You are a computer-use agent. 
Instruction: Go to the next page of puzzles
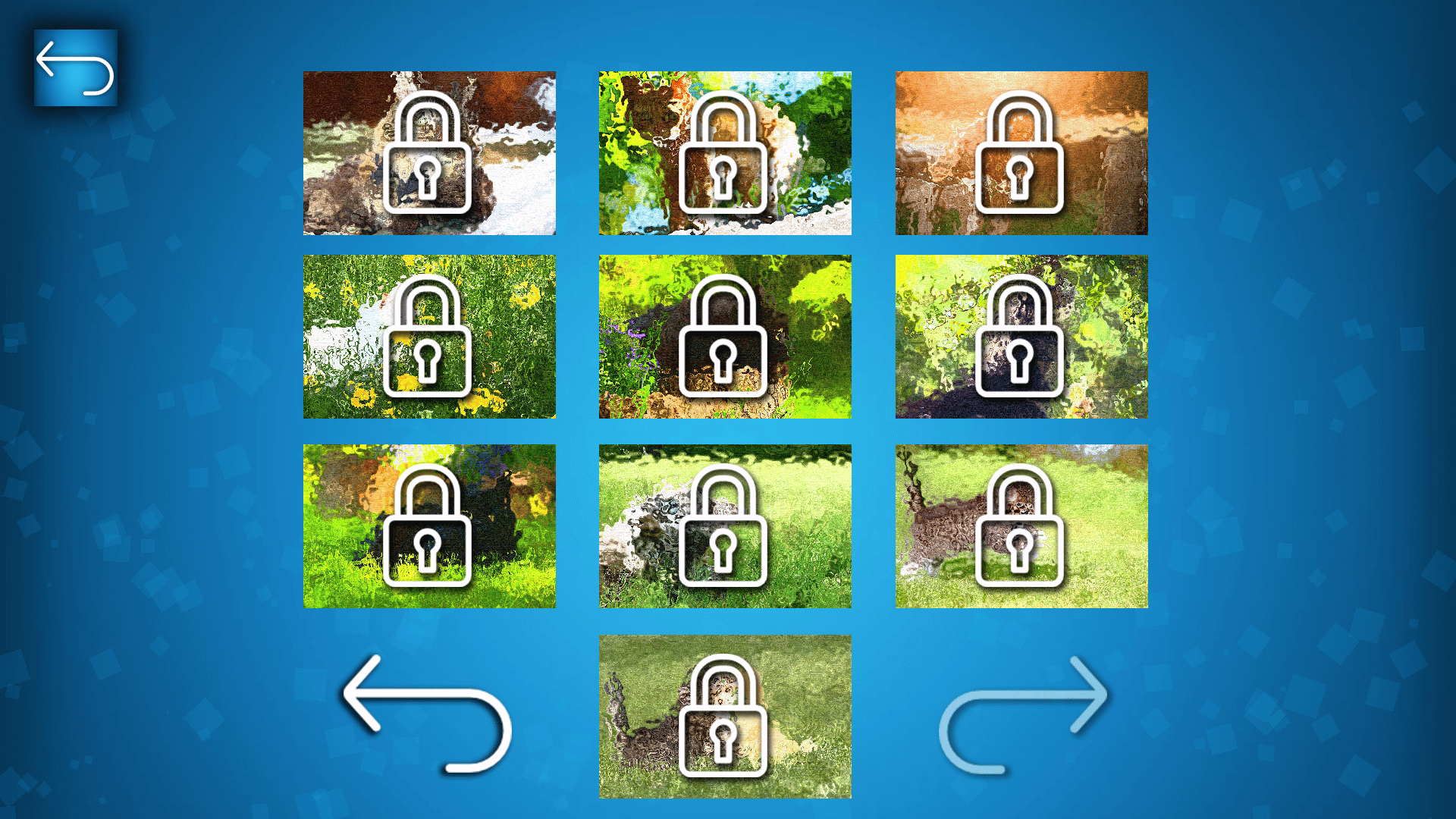point(1023,713)
